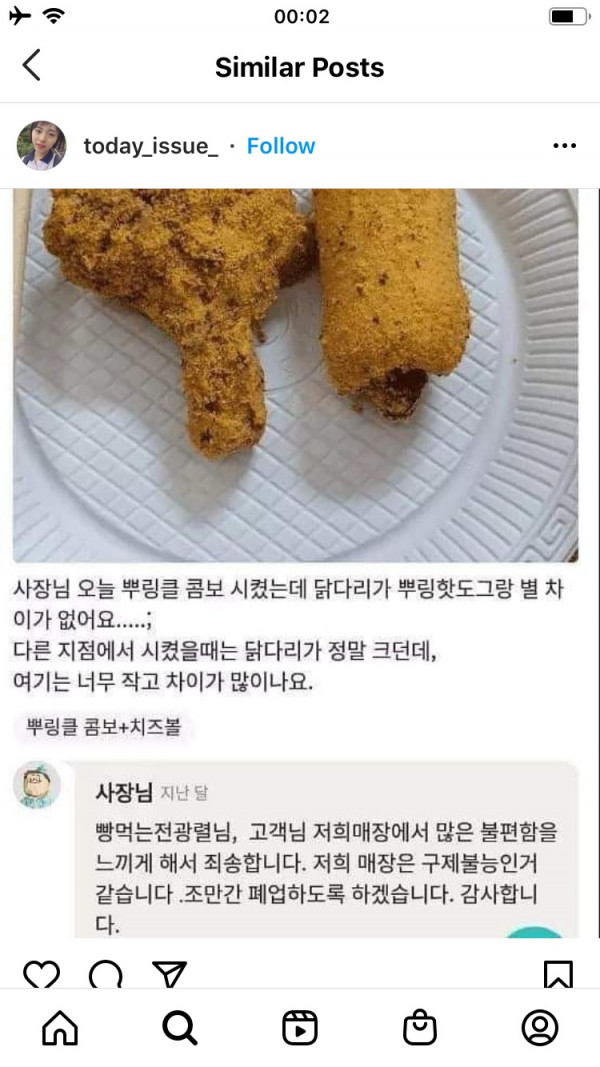Open today_issue_ profile picture
The width and height of the screenshot is (600, 1067).
pos(41,146)
